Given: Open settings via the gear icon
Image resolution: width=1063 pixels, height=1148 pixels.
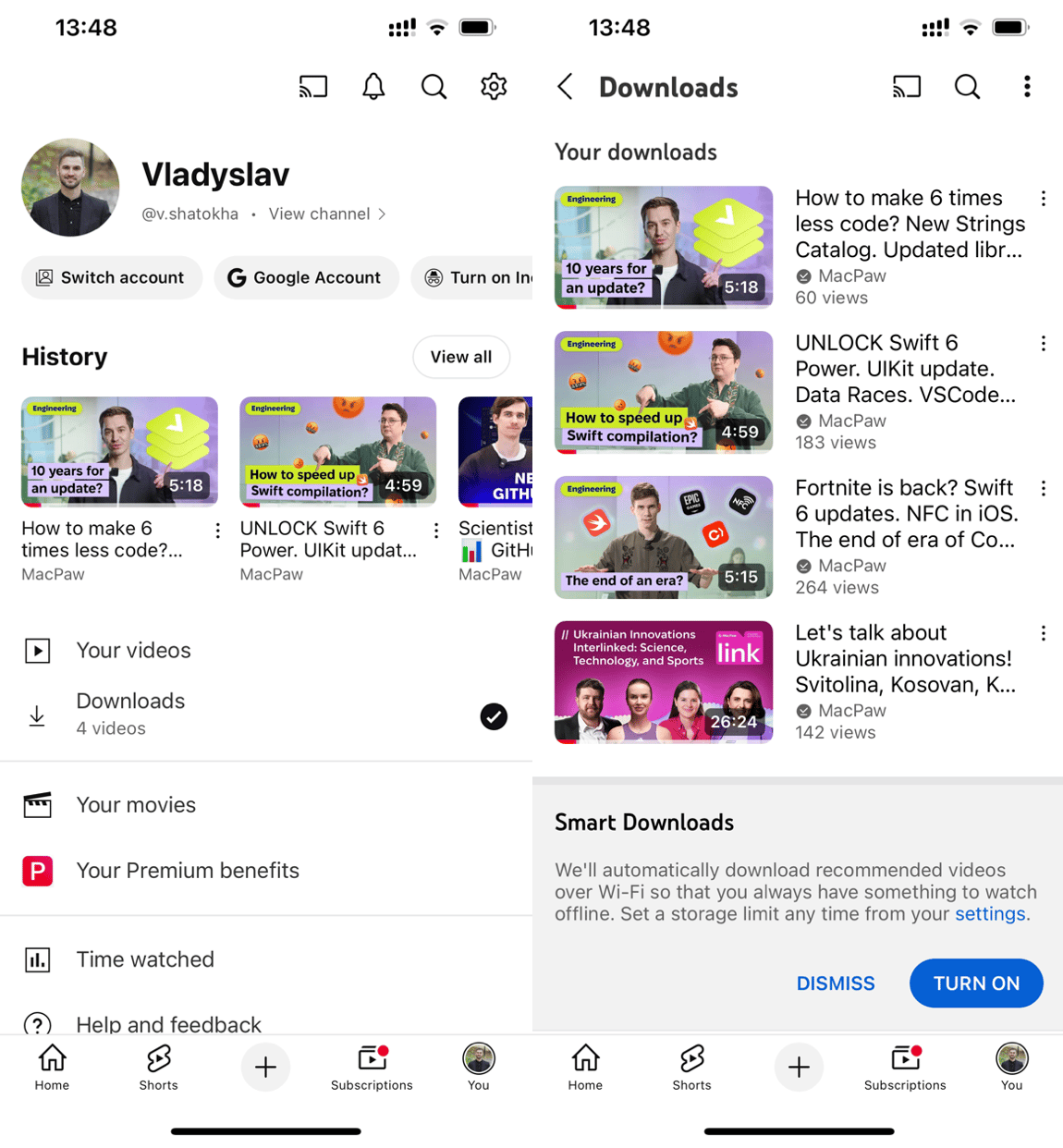Looking at the screenshot, I should point(494,87).
